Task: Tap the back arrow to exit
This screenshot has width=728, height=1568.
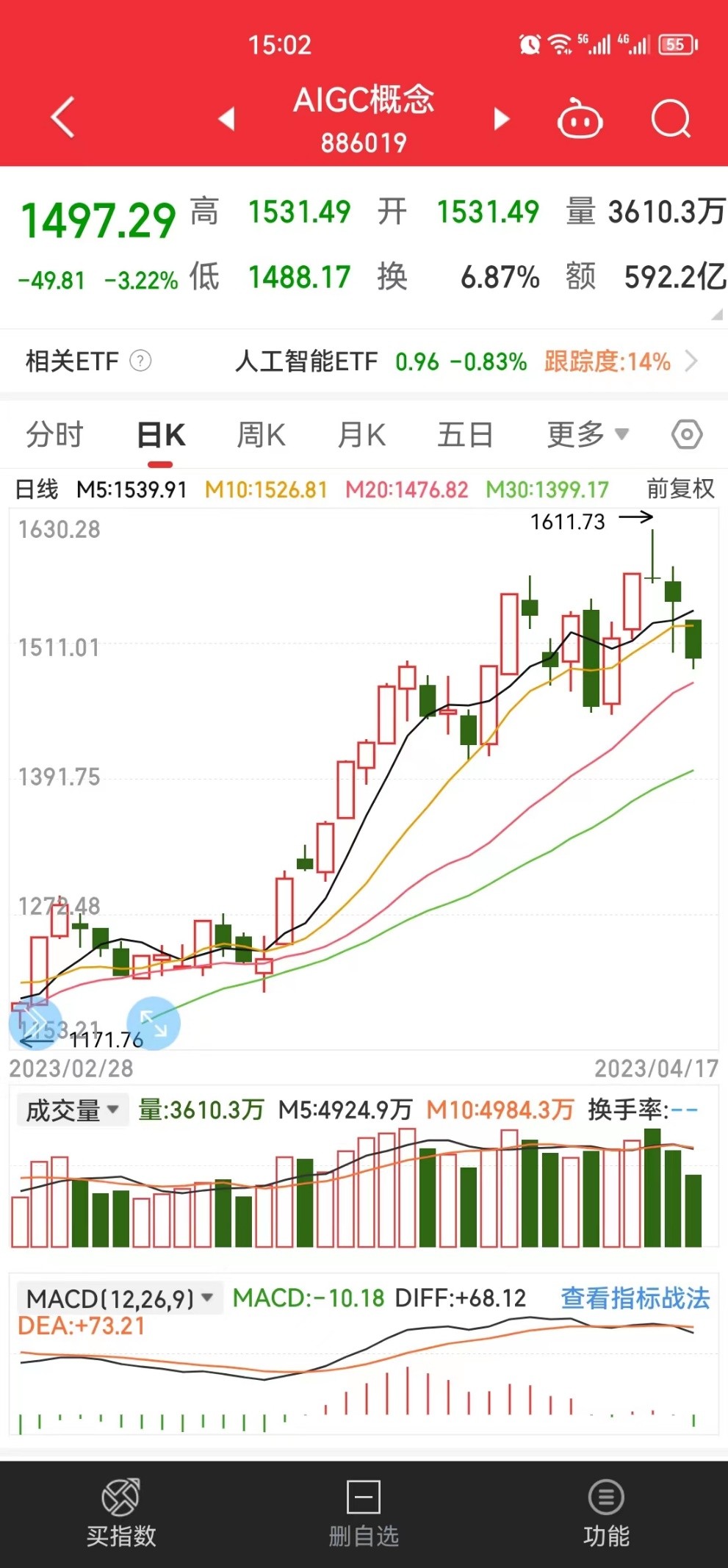Action: tap(62, 118)
